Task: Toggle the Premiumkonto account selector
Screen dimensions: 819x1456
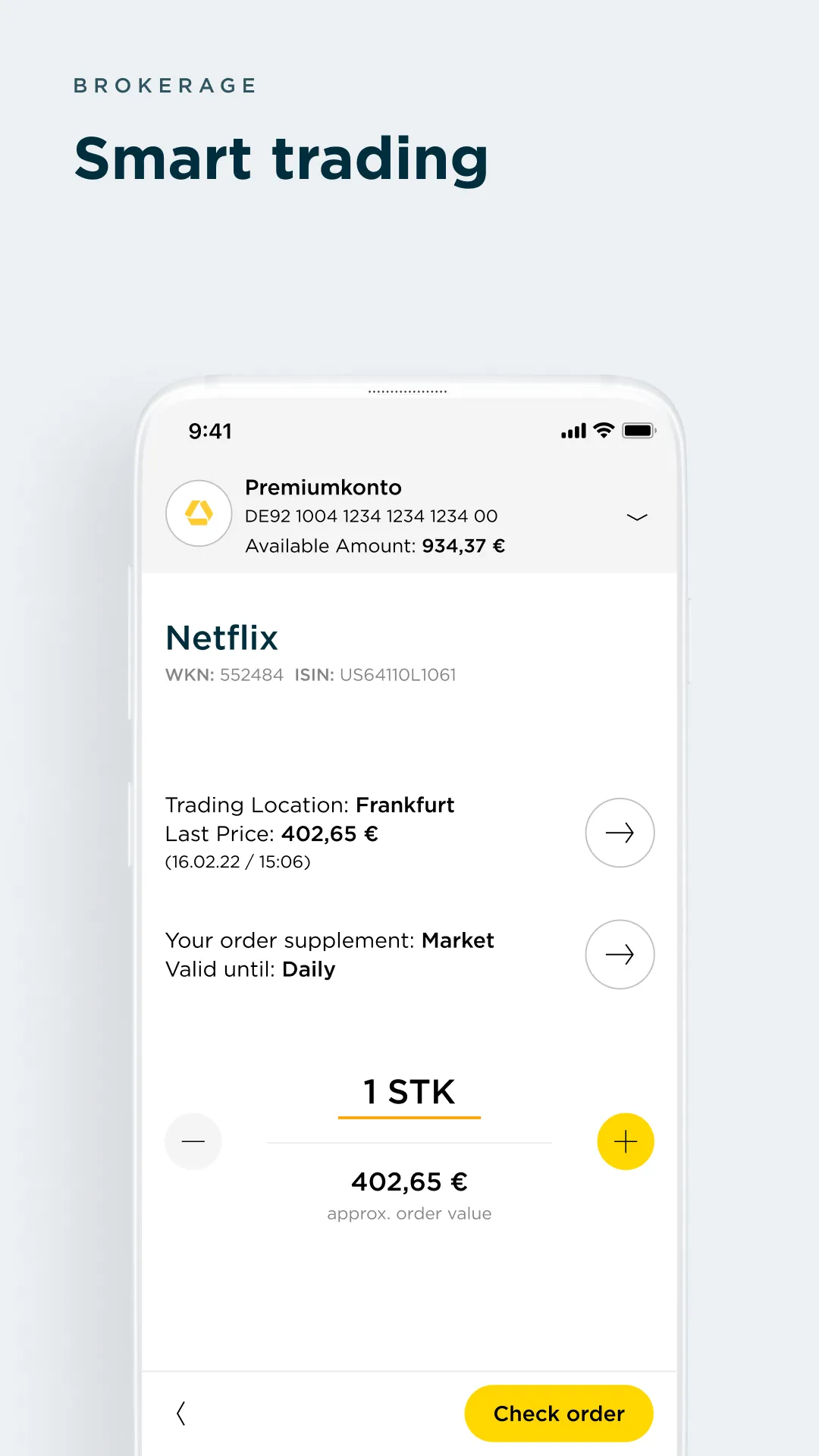Action: point(324,488)
